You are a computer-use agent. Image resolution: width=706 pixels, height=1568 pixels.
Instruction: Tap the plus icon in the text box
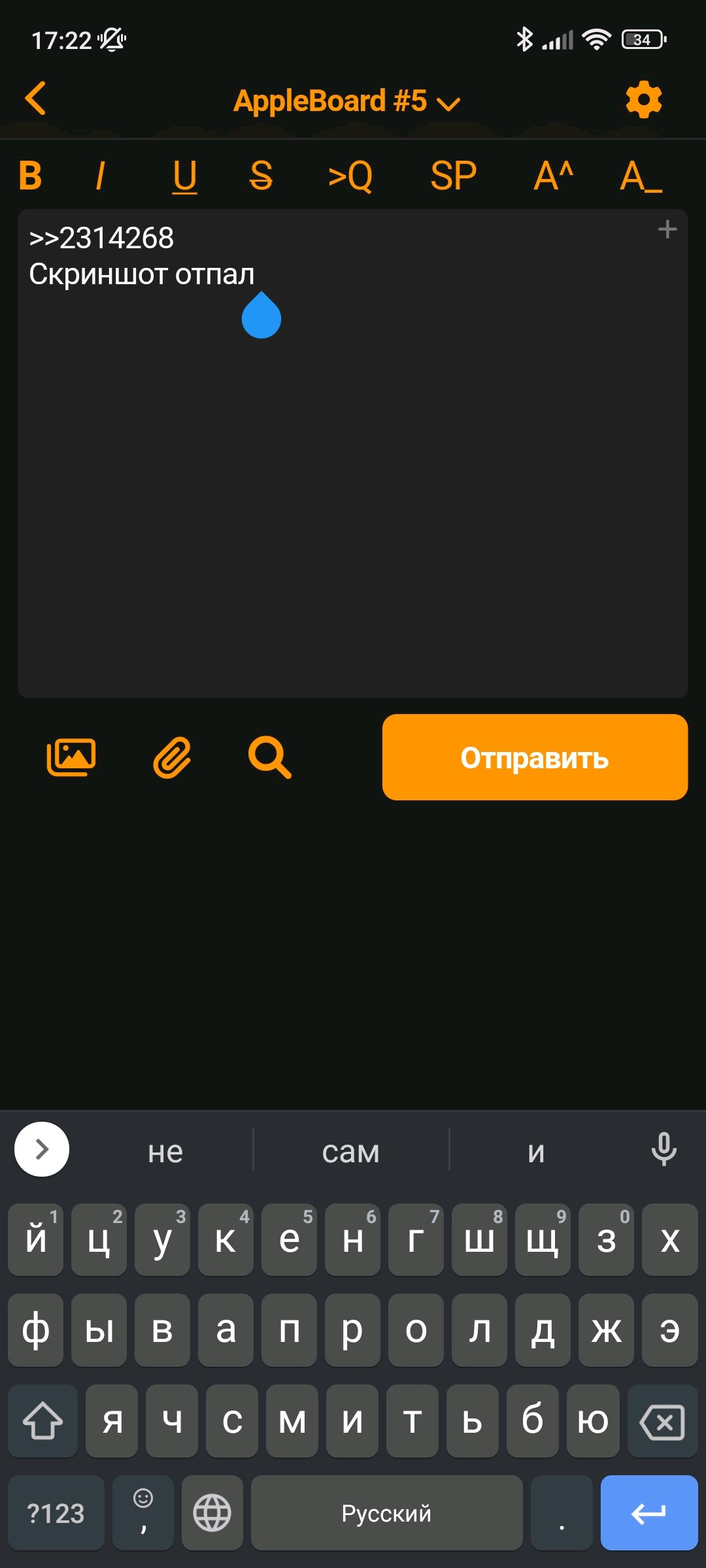pos(667,229)
